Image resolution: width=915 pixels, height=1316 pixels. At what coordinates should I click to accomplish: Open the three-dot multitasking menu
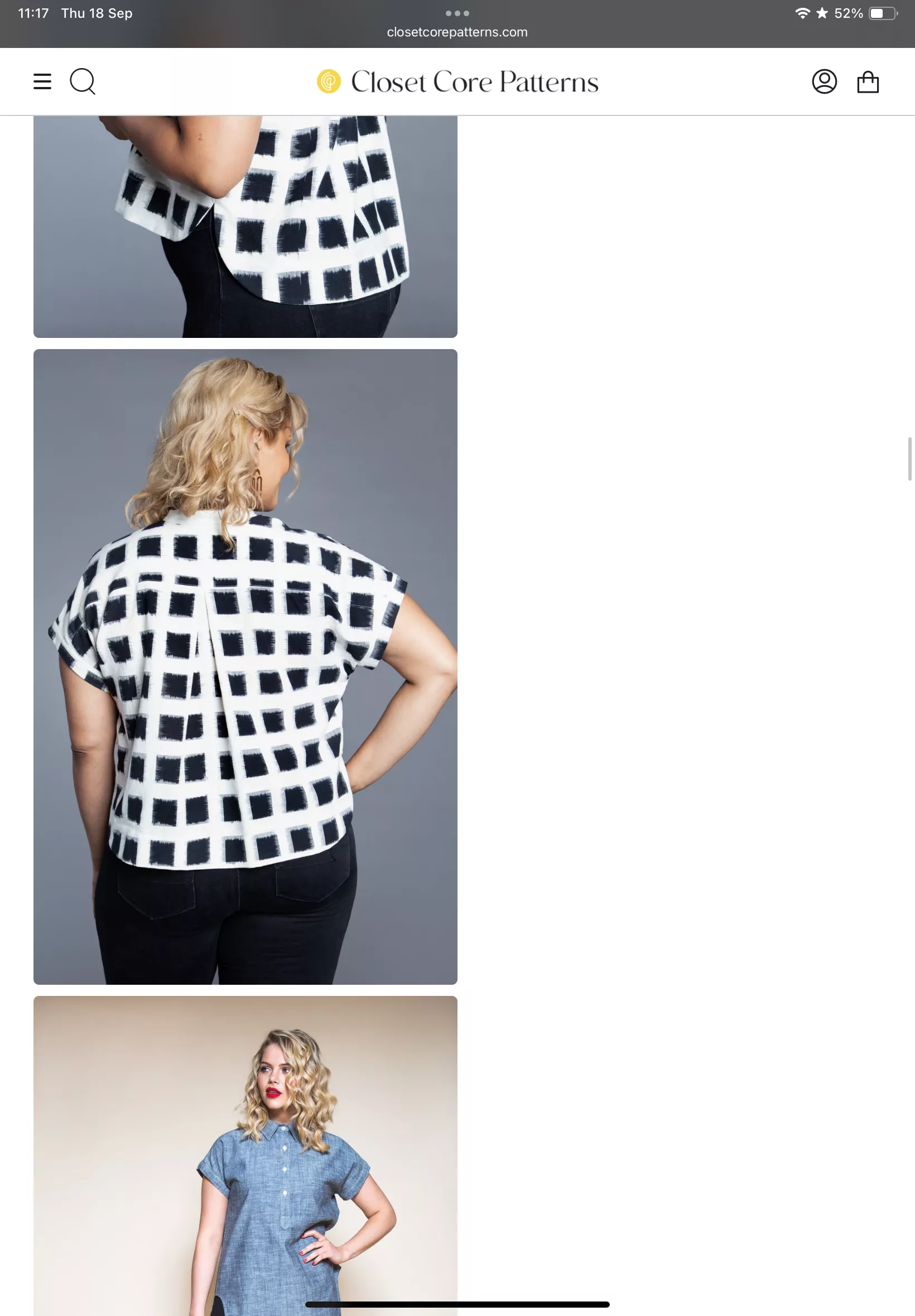(x=457, y=13)
